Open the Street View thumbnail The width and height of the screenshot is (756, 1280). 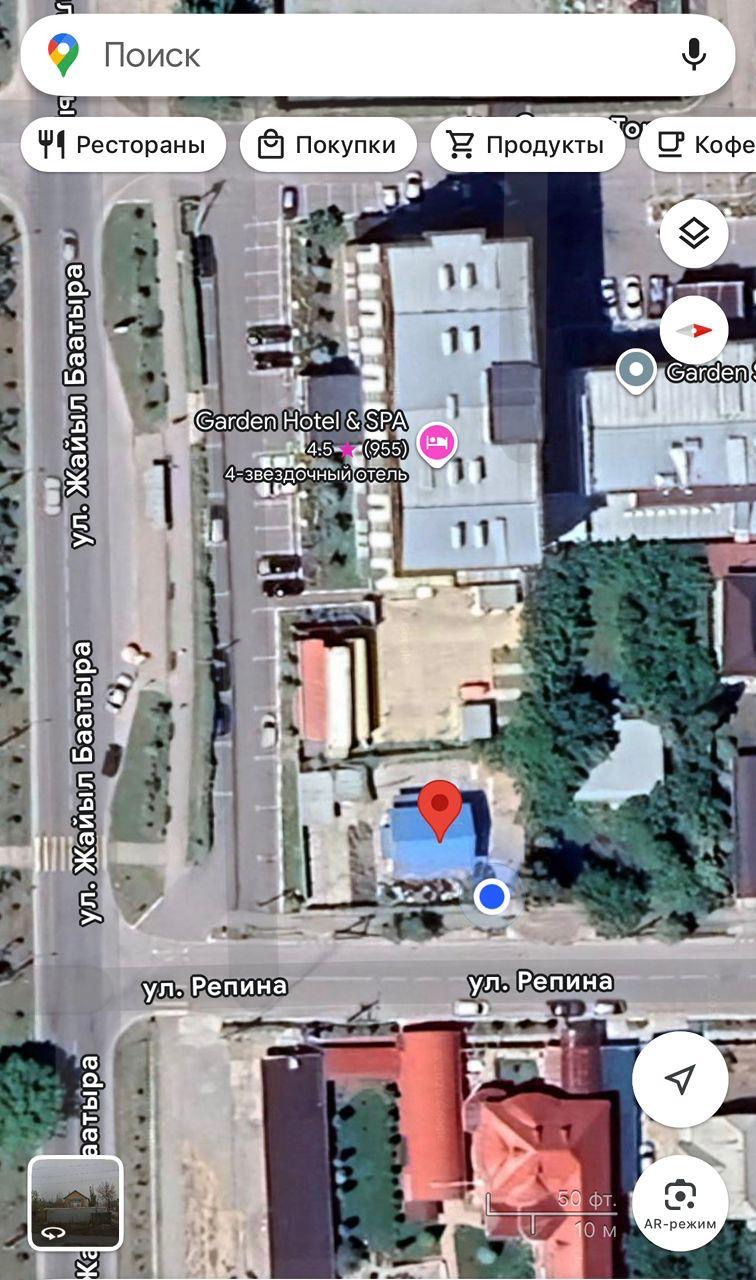coord(75,1203)
